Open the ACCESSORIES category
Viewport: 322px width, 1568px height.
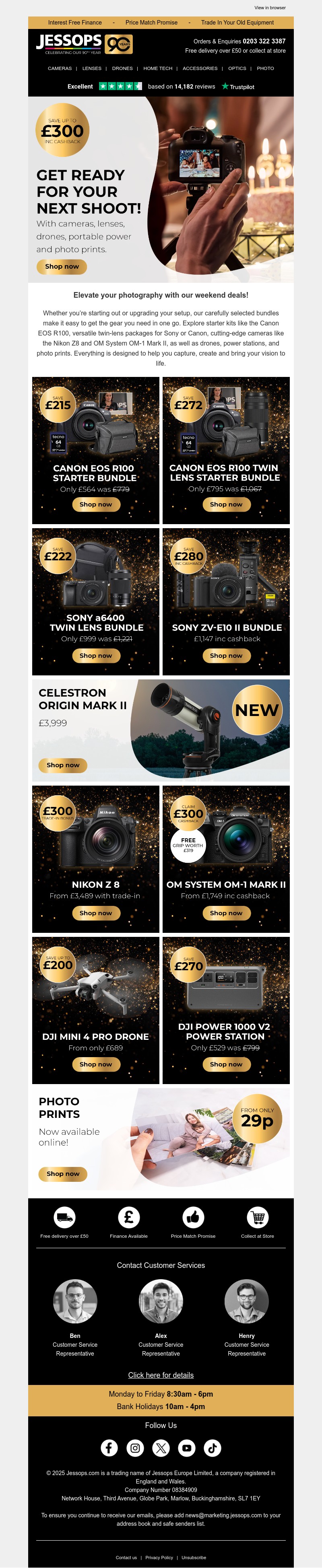(200, 68)
